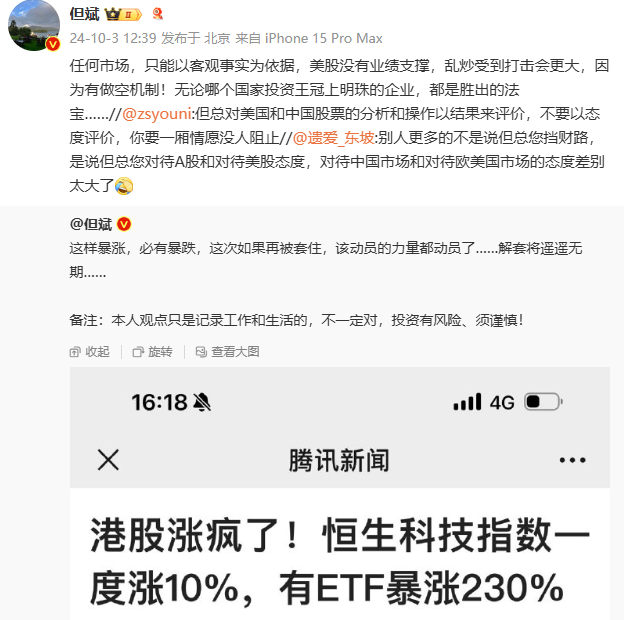Viewport: 624px width, 620px height.
Task: Open the 但斌 username at top
Action: pyautogui.click(x=85, y=14)
